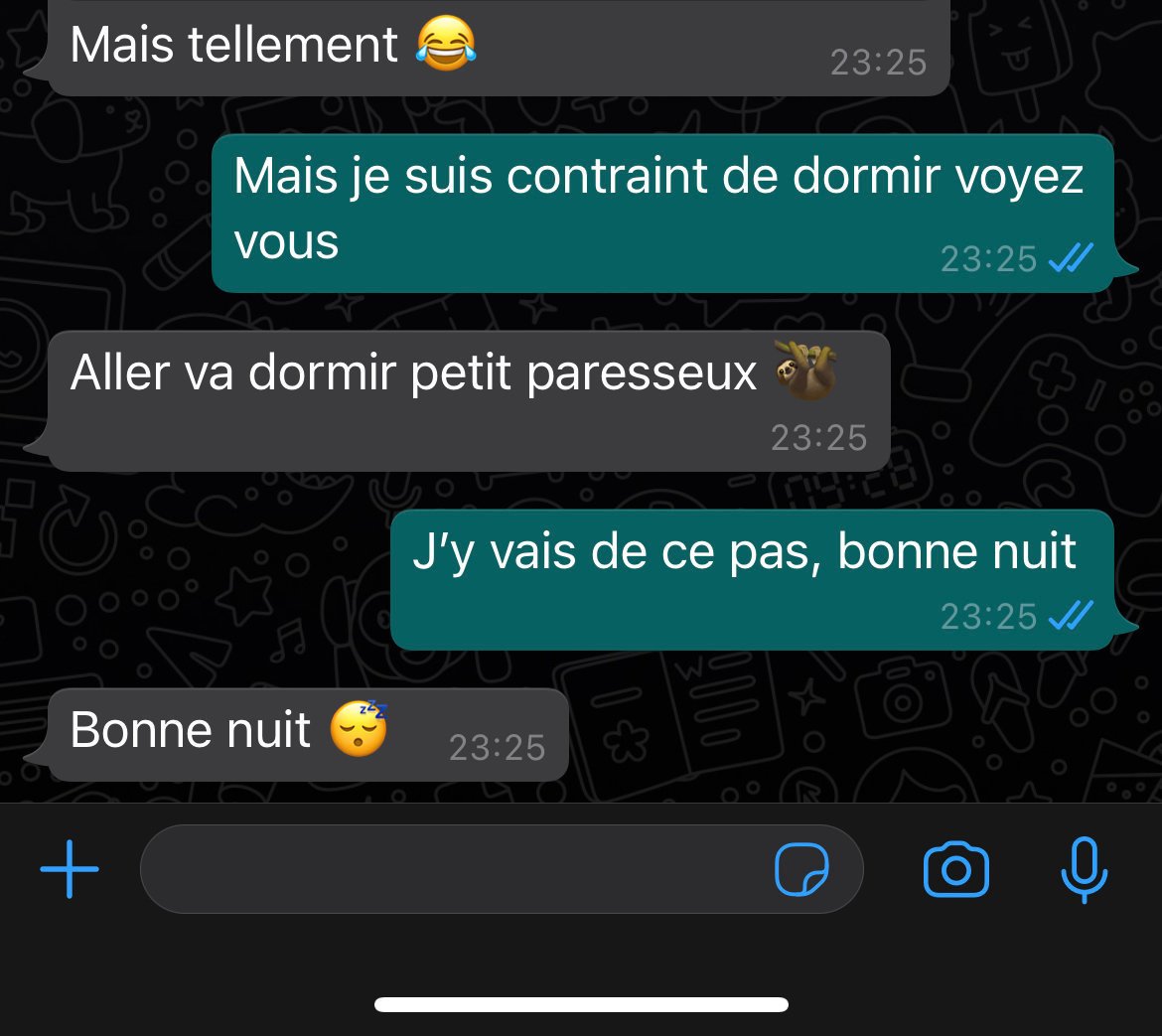Image resolution: width=1162 pixels, height=1036 pixels.
Task: Open the sticker picker
Action: point(801,870)
